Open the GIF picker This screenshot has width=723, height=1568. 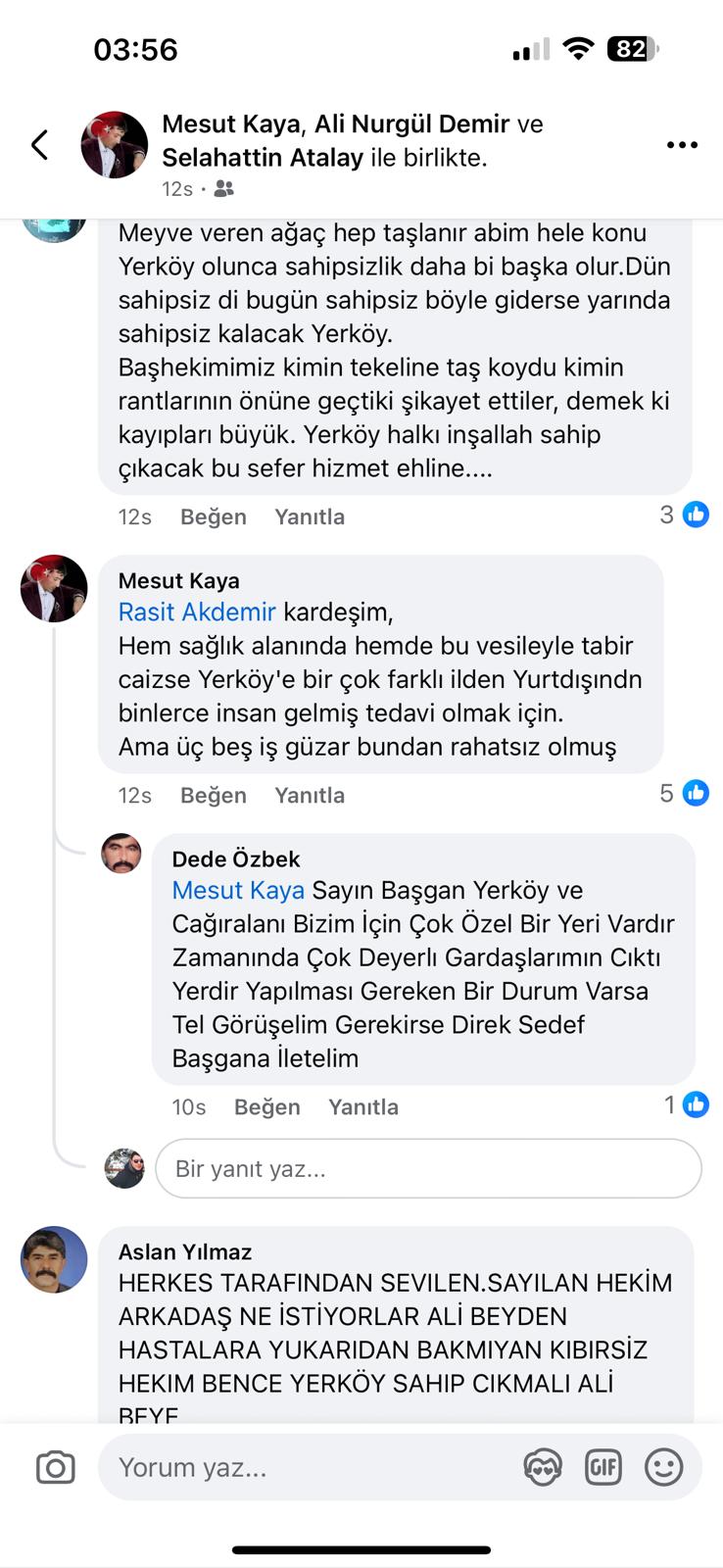tap(603, 1467)
